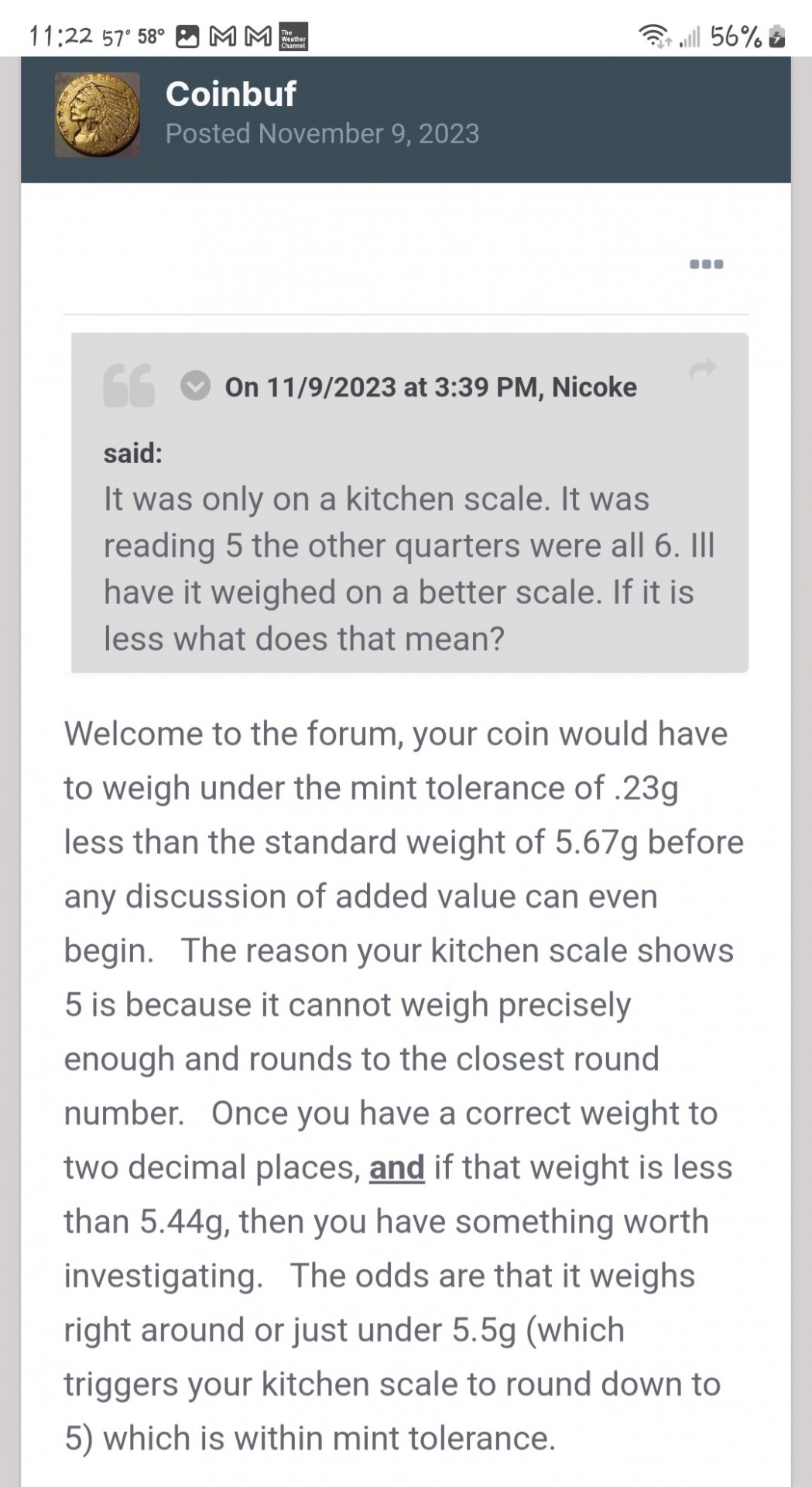Open the post options three-dot menu
This screenshot has width=812, height=1487.
[706, 264]
